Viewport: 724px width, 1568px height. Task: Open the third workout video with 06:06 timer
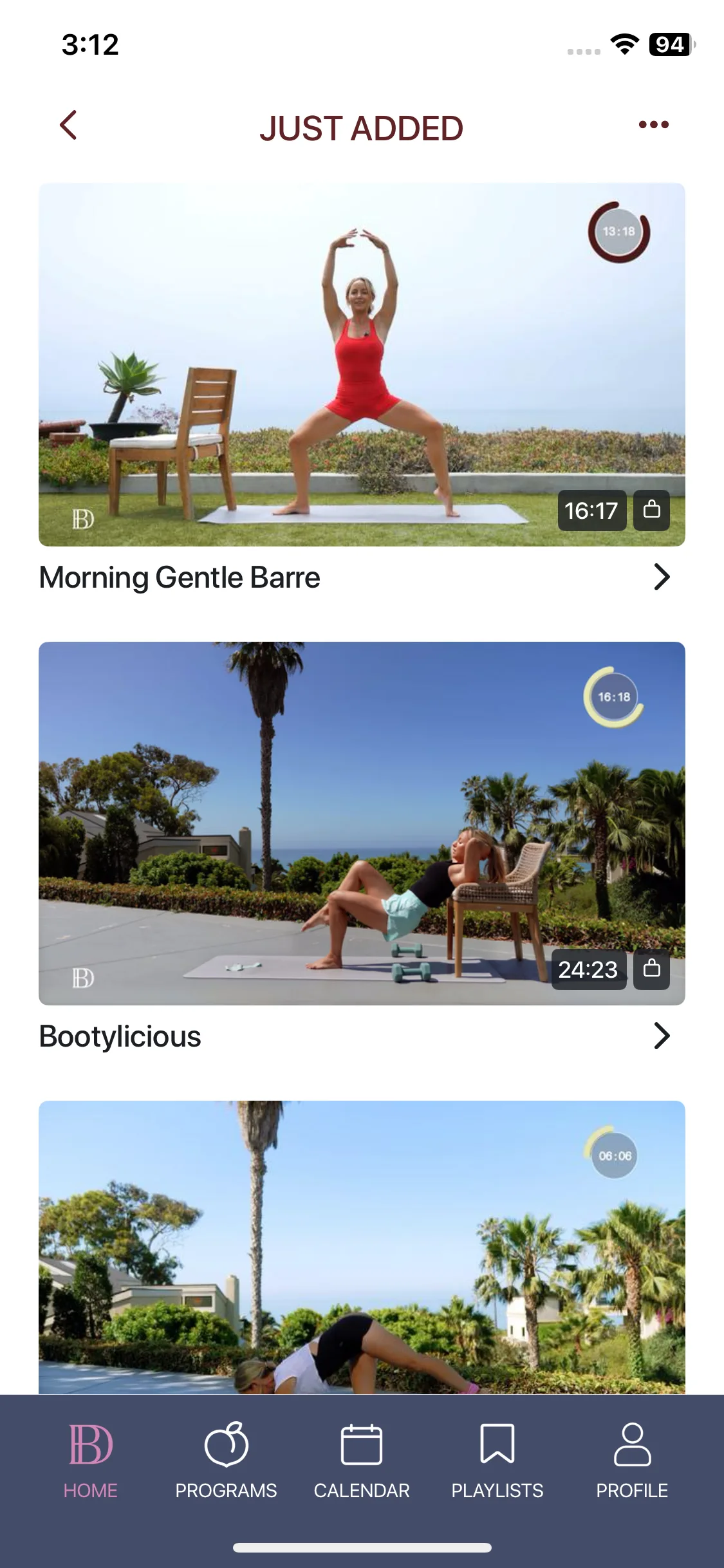pyautogui.click(x=362, y=1247)
